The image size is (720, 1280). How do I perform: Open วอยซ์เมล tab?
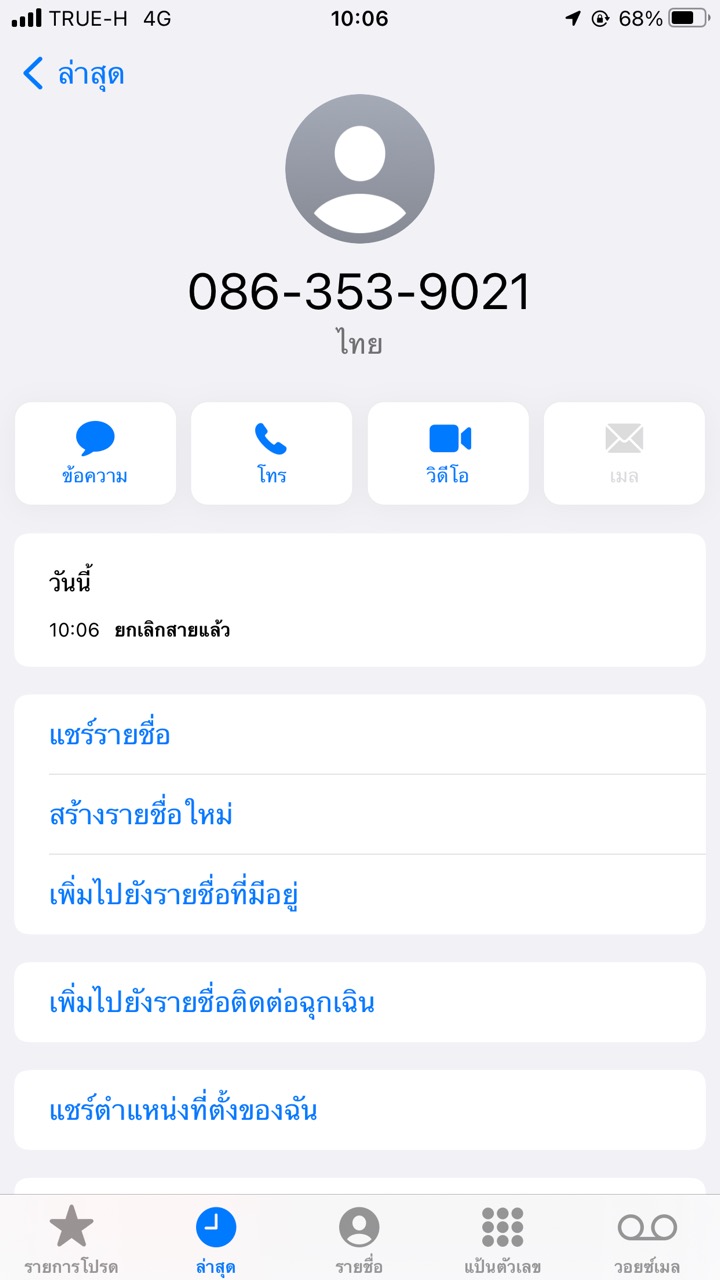pos(647,1239)
